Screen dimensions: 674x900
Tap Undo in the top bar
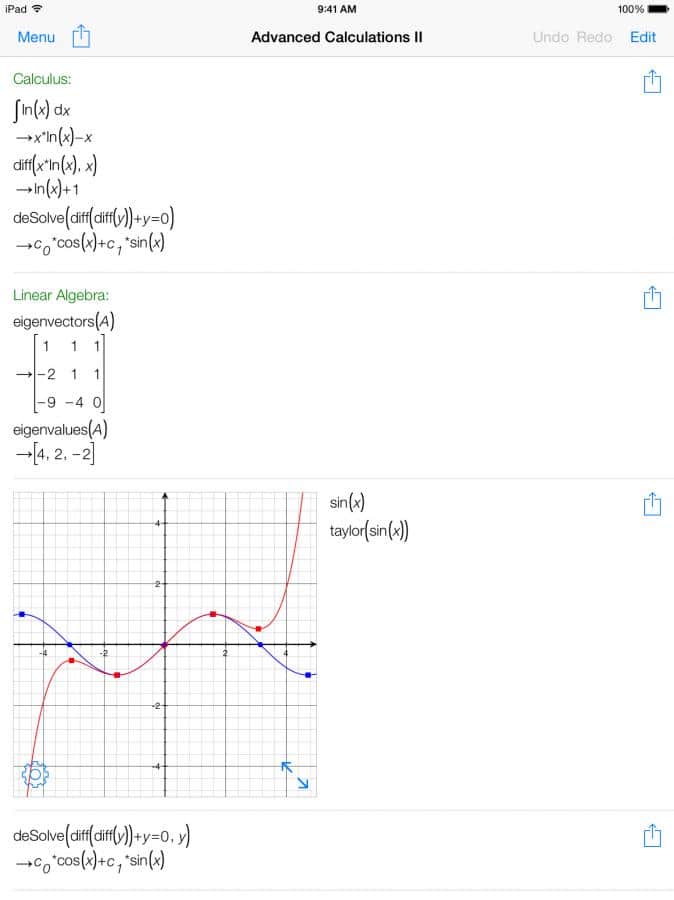pos(550,37)
